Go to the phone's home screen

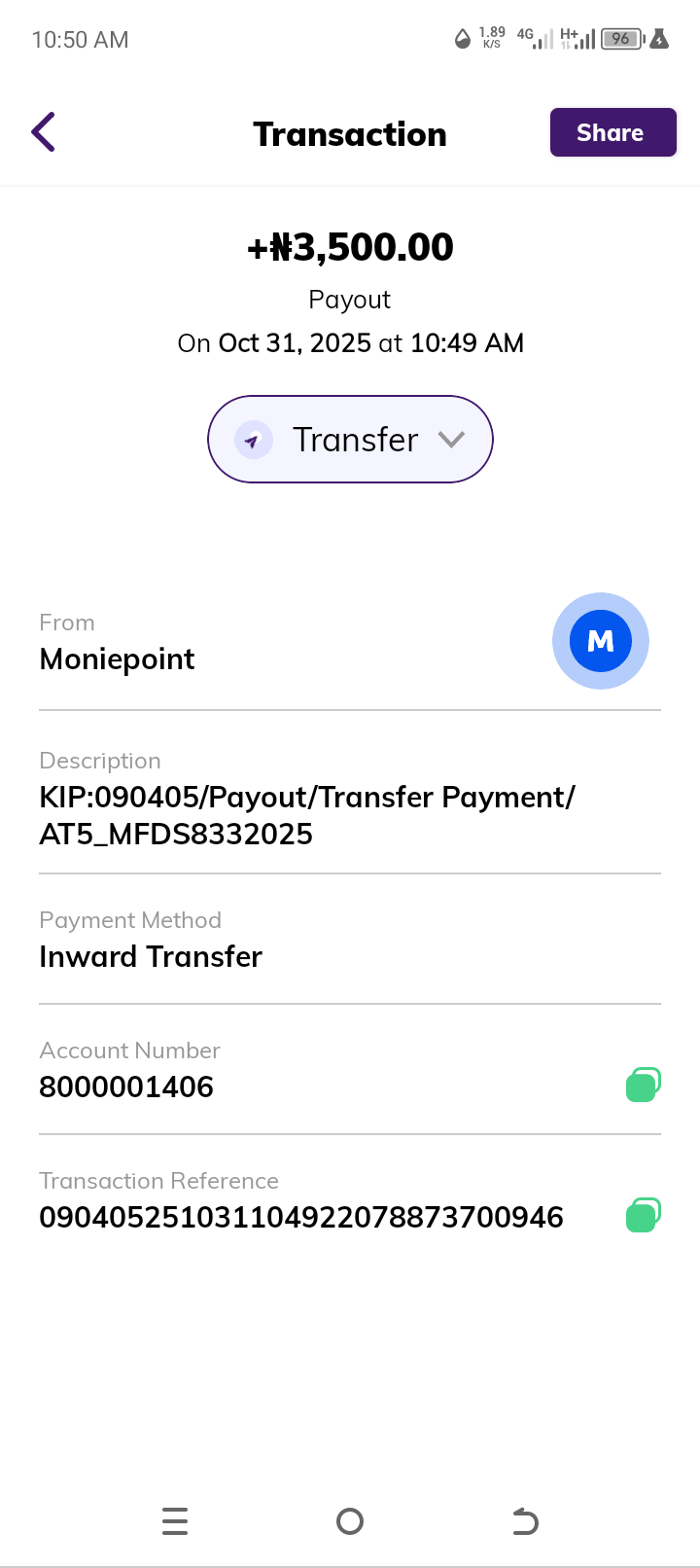pos(350,1520)
